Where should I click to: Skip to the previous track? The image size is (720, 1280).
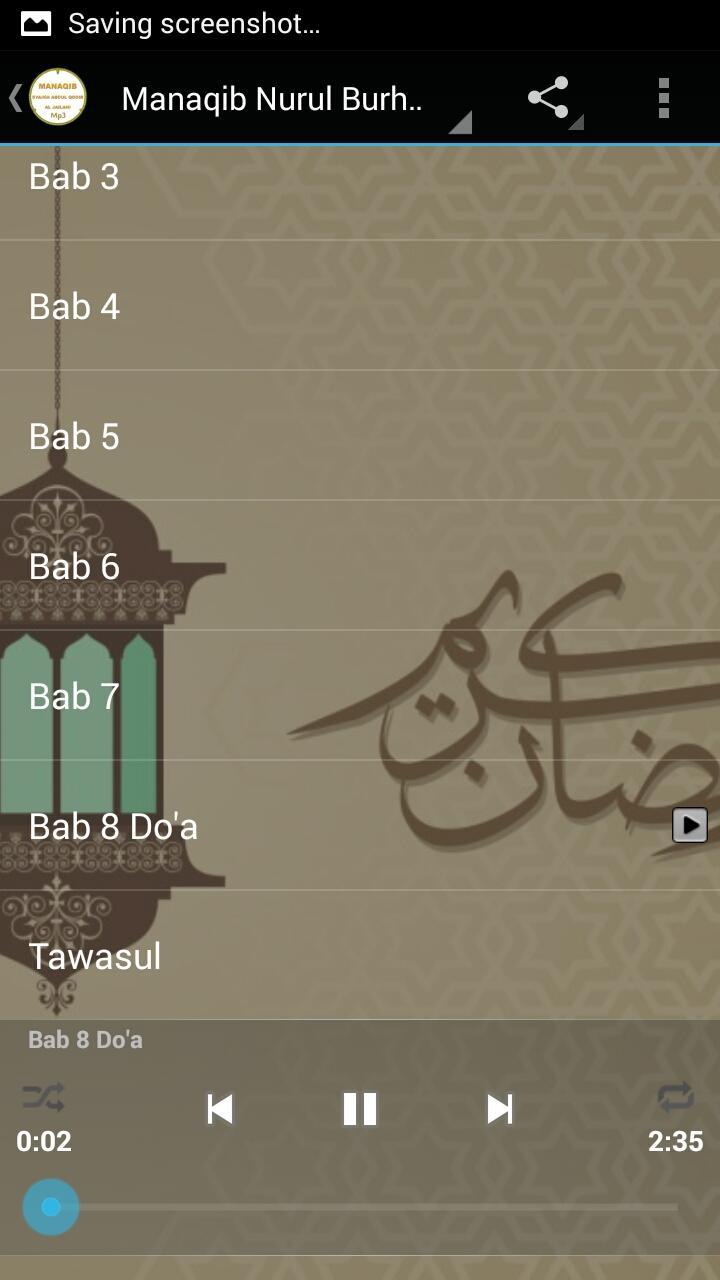220,1109
